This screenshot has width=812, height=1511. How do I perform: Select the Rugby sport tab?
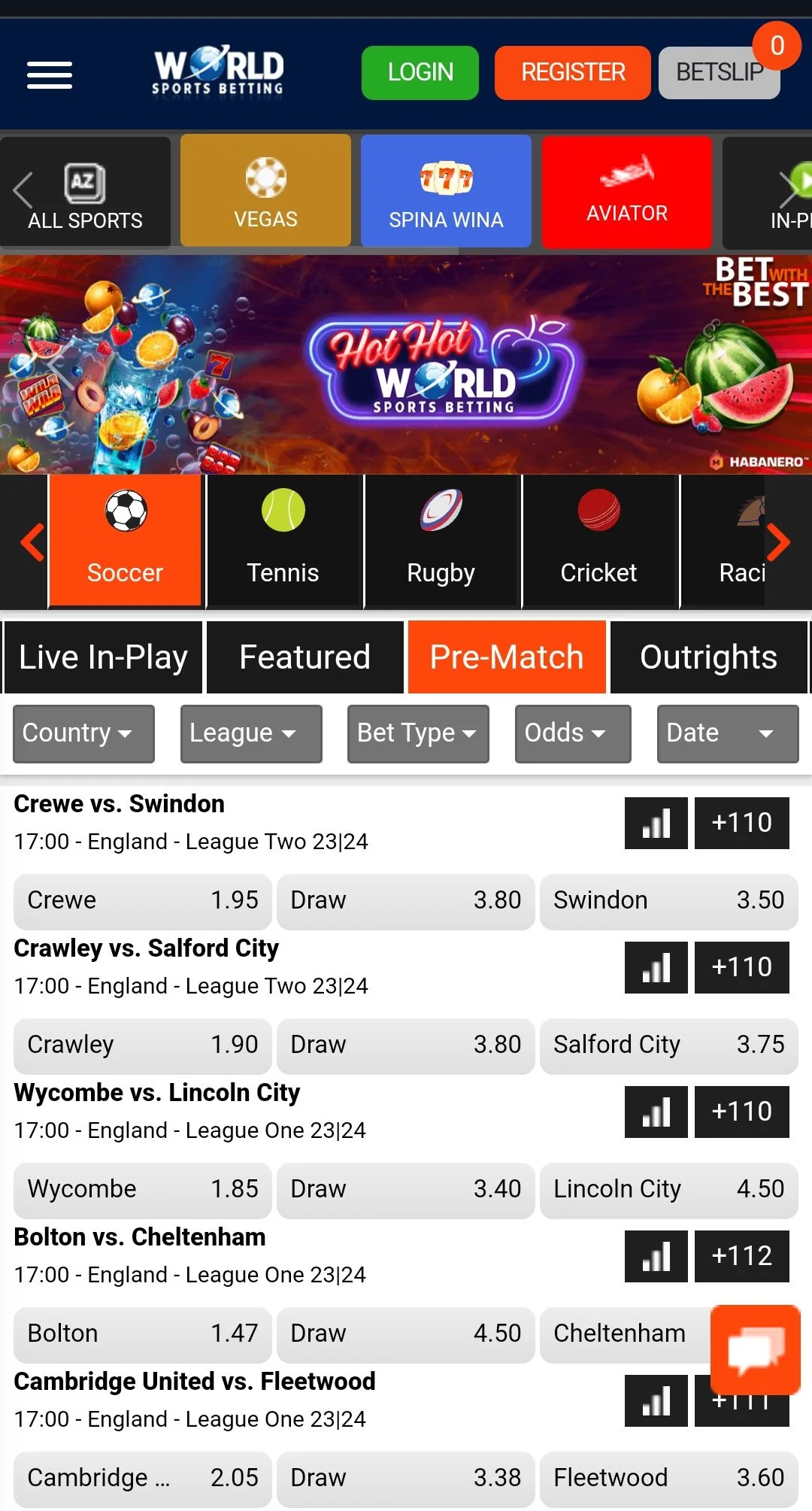coord(441,540)
